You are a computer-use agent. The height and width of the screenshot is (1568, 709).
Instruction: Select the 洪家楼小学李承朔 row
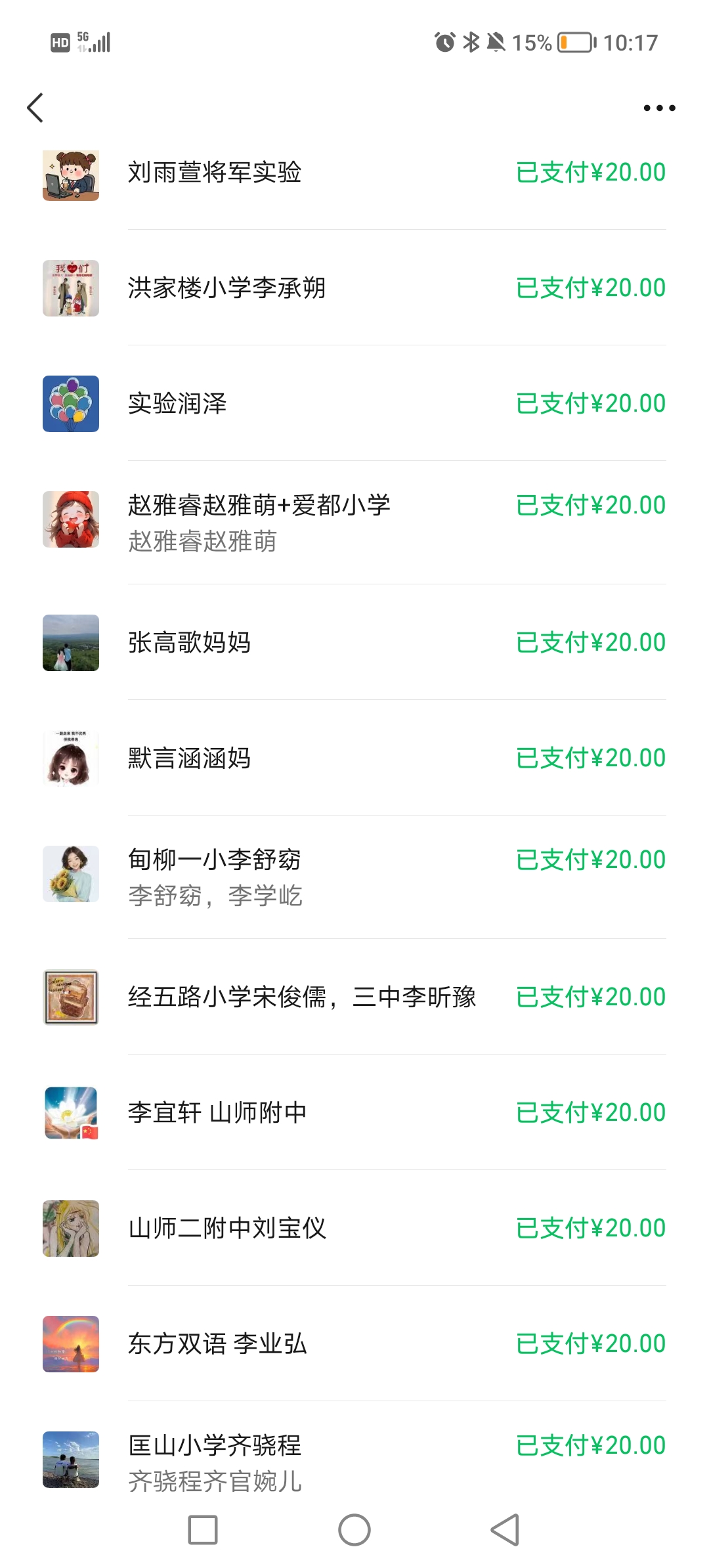354,288
